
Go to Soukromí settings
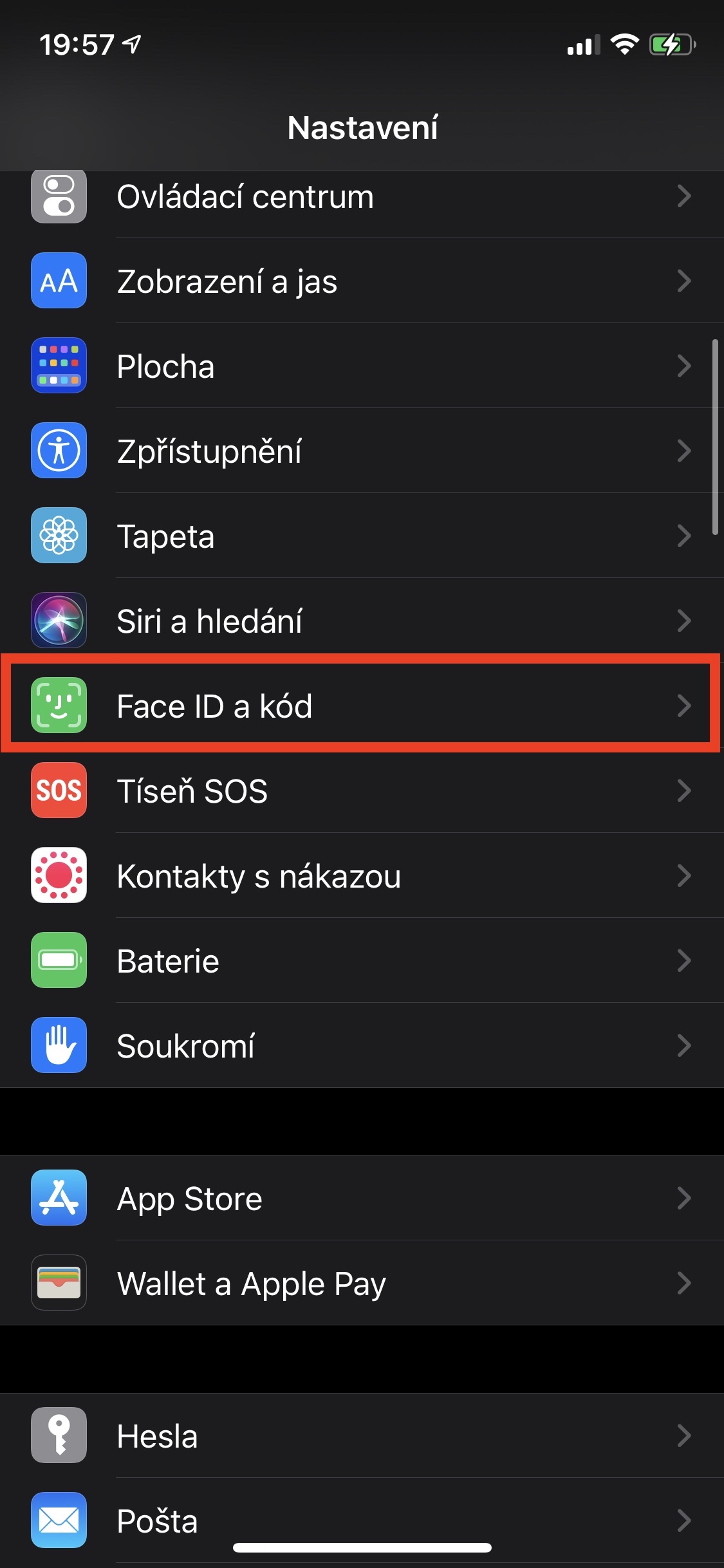(x=362, y=1046)
